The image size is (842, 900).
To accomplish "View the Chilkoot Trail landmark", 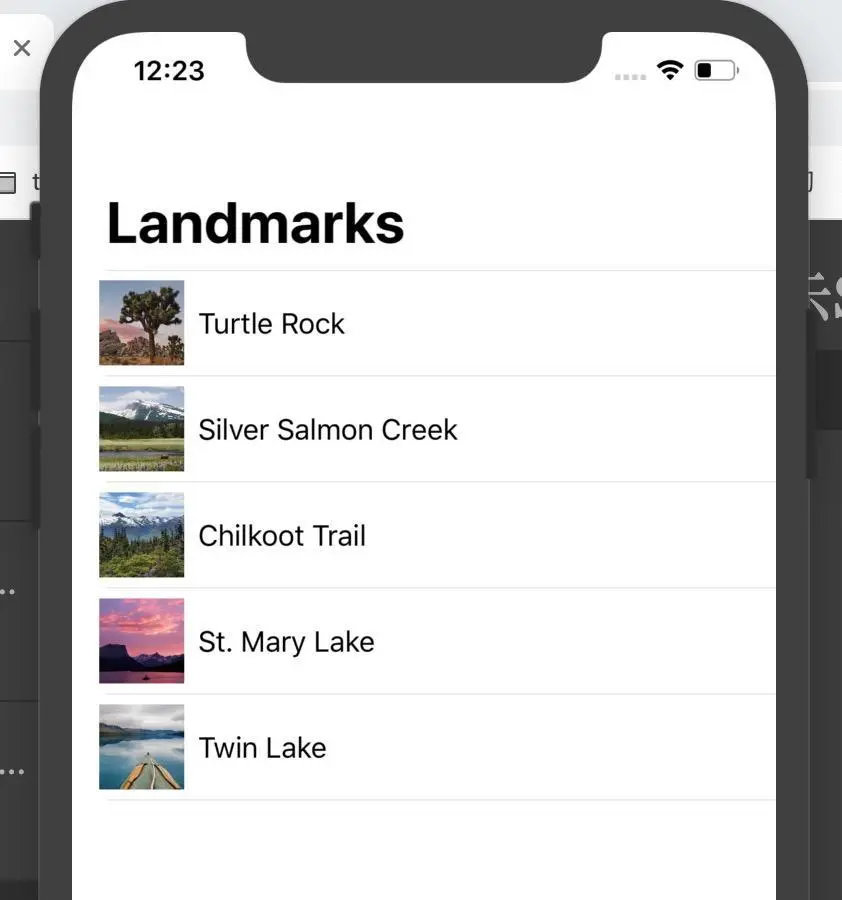I will [282, 536].
